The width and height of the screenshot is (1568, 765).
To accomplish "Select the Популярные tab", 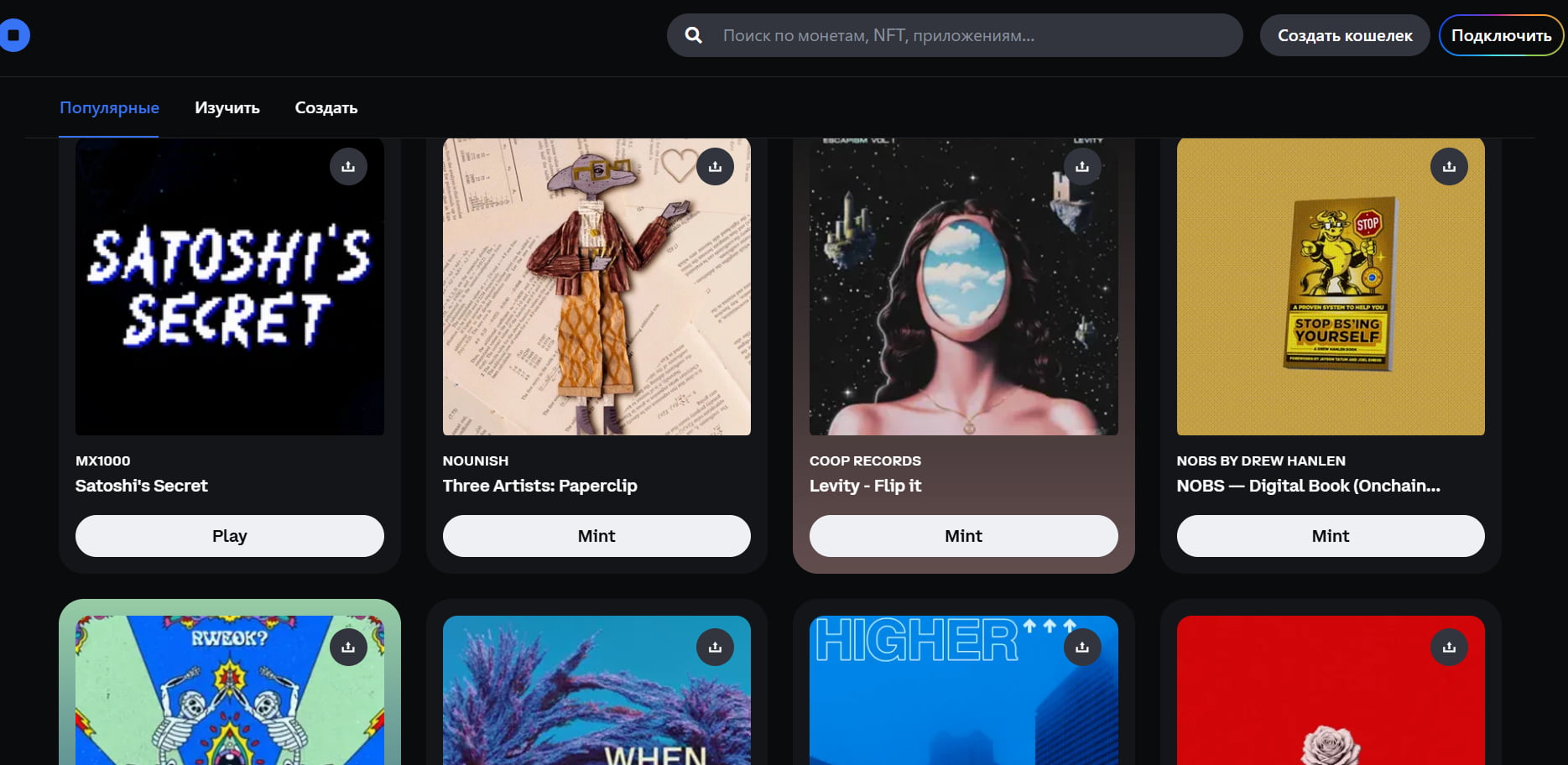I will 109,107.
